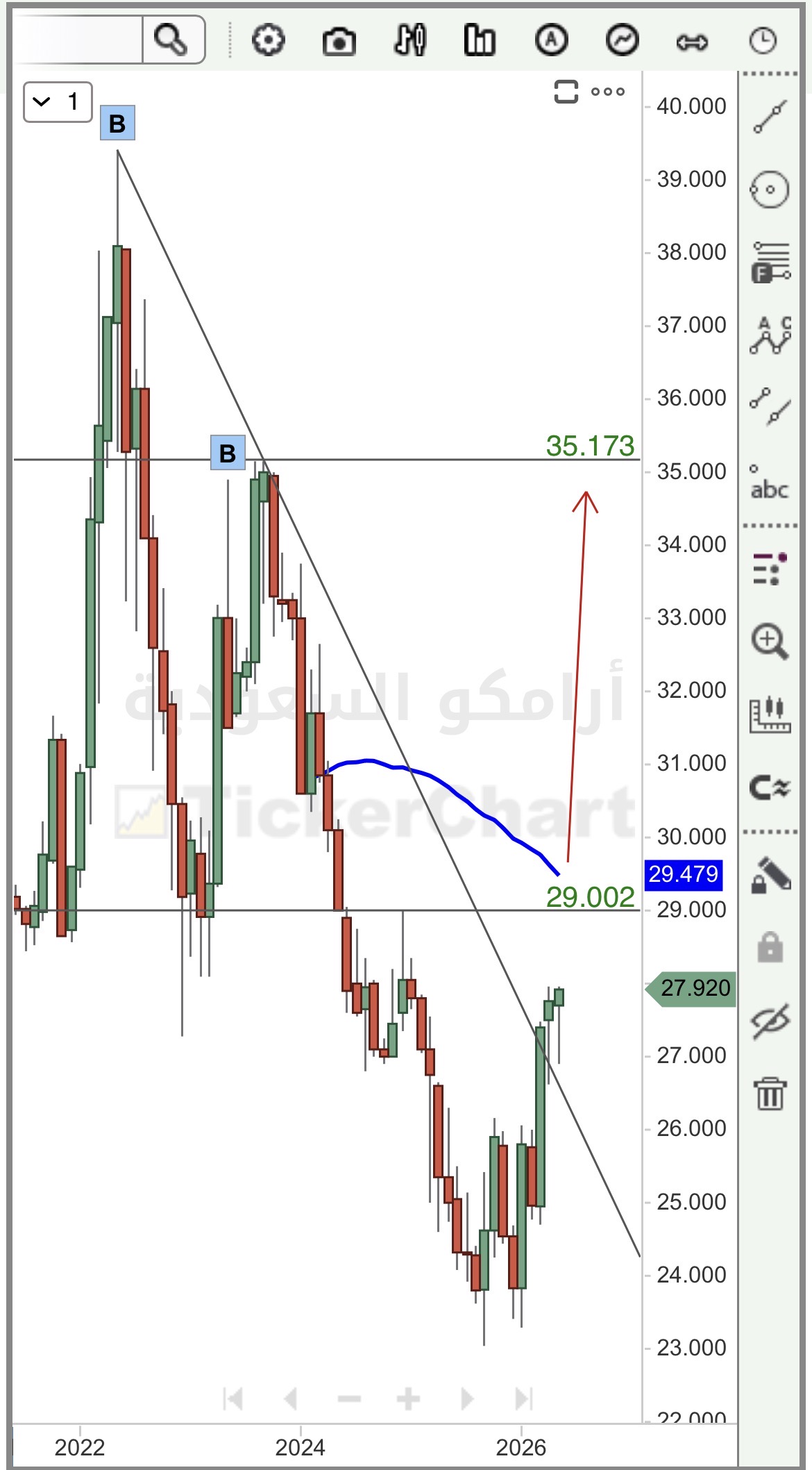Screen dimensions: 812x1470
Task: Select the trend line drawing tool
Action: 770,117
